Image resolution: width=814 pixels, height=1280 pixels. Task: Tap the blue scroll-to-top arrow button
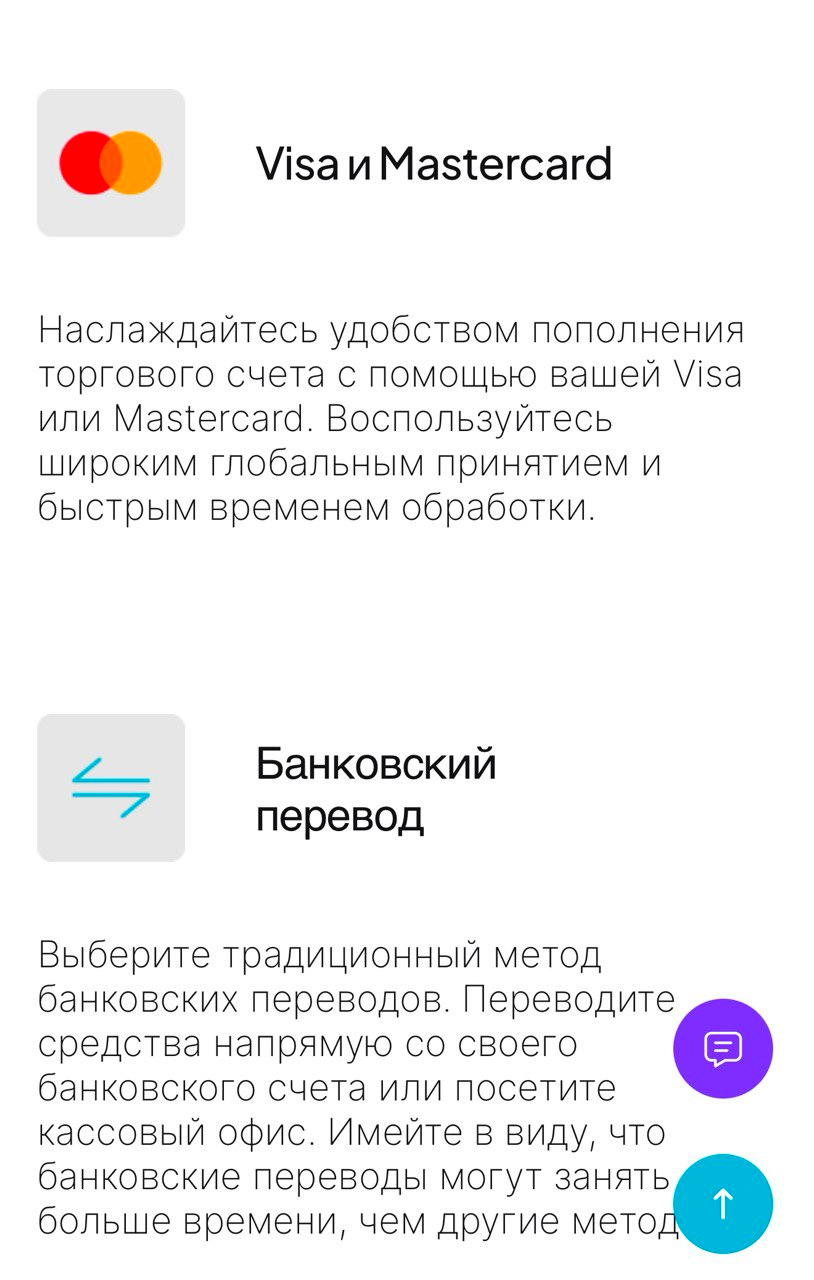pyautogui.click(x=722, y=1203)
